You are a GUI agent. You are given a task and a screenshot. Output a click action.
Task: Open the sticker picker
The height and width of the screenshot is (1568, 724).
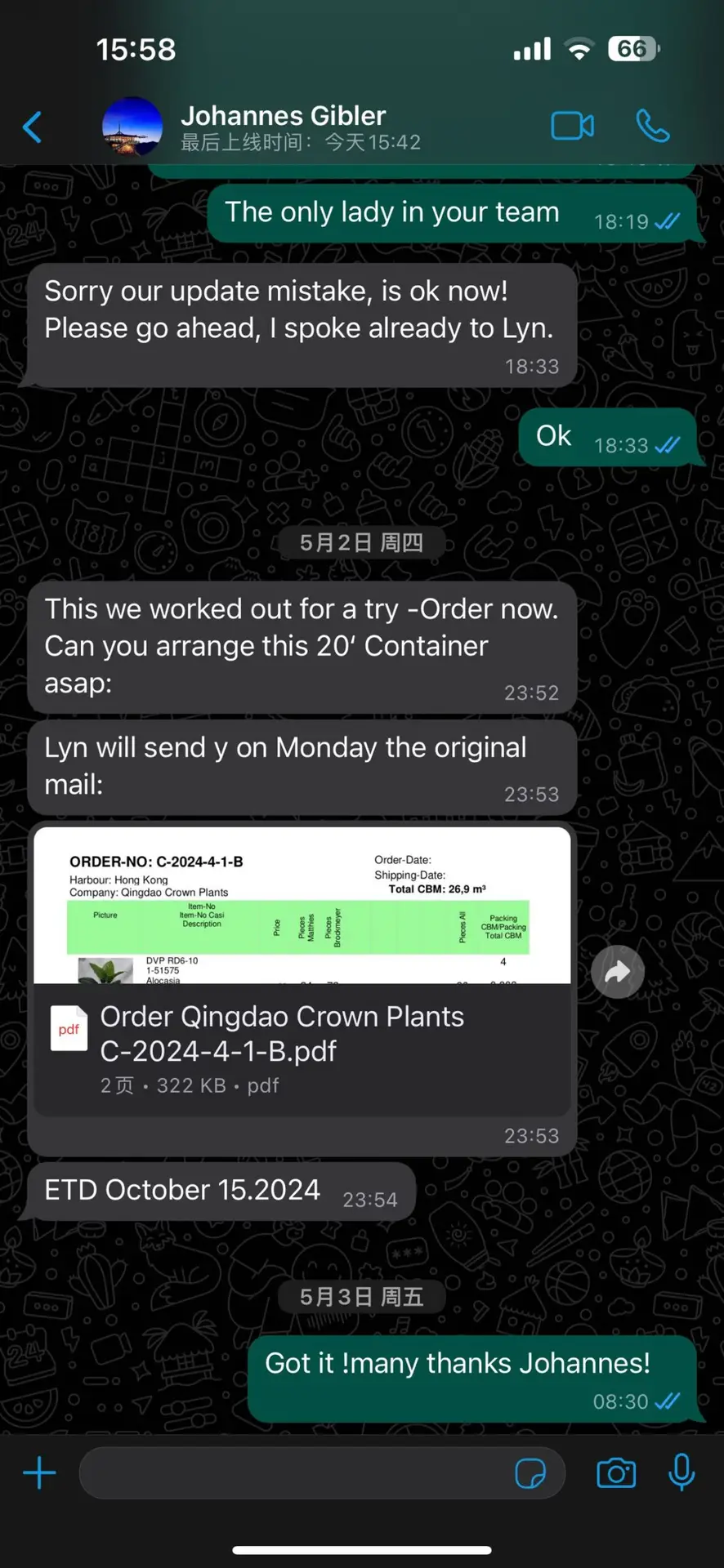tap(530, 1473)
